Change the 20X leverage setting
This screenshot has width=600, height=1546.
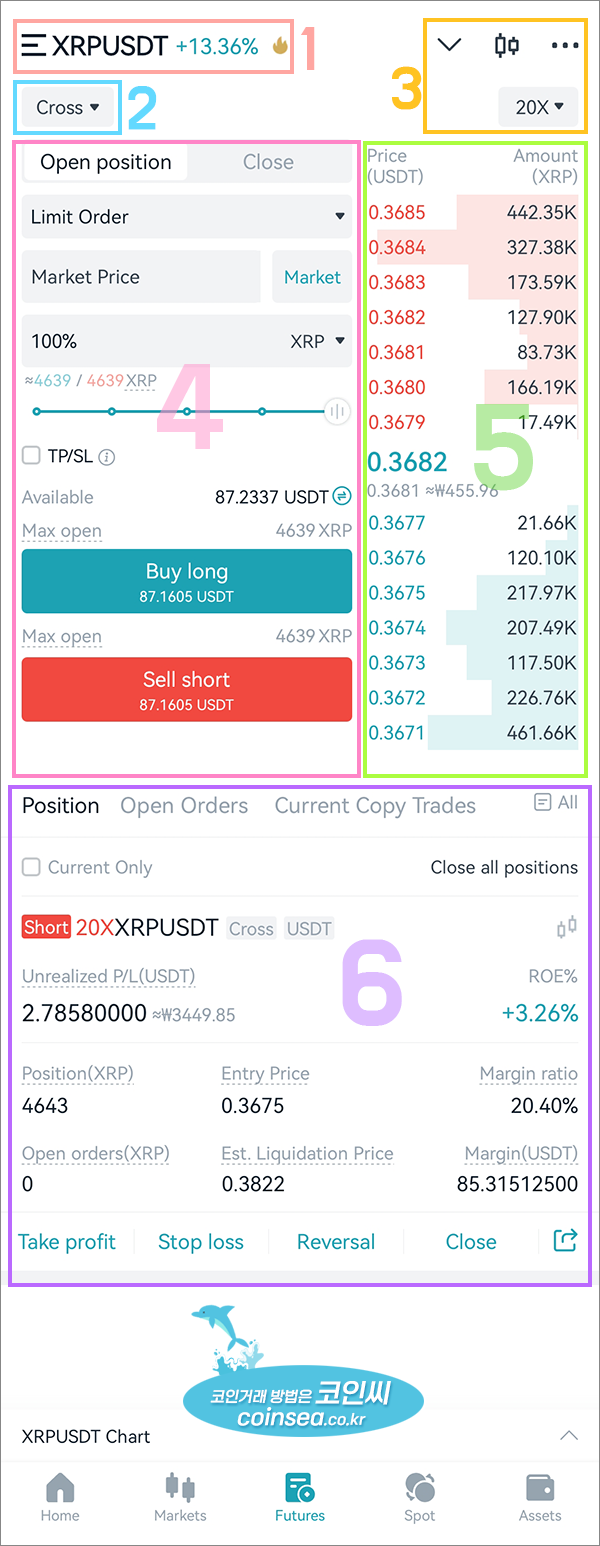(x=539, y=107)
